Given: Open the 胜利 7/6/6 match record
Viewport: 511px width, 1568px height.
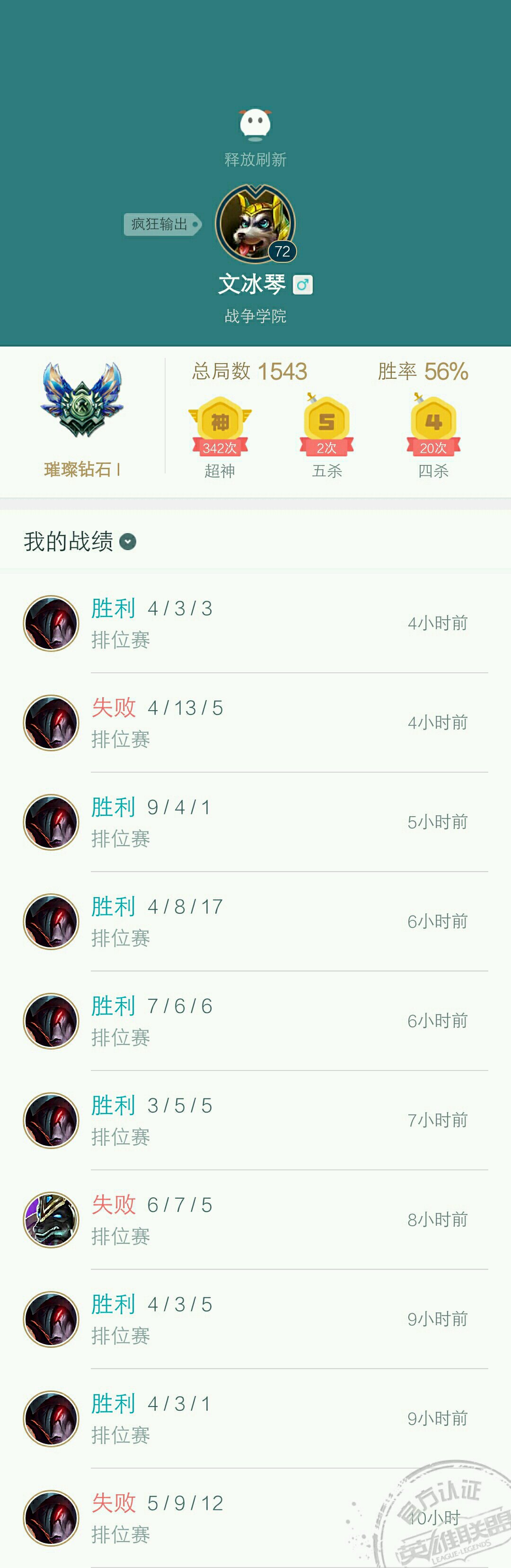Looking at the screenshot, I should pyautogui.click(x=255, y=1021).
